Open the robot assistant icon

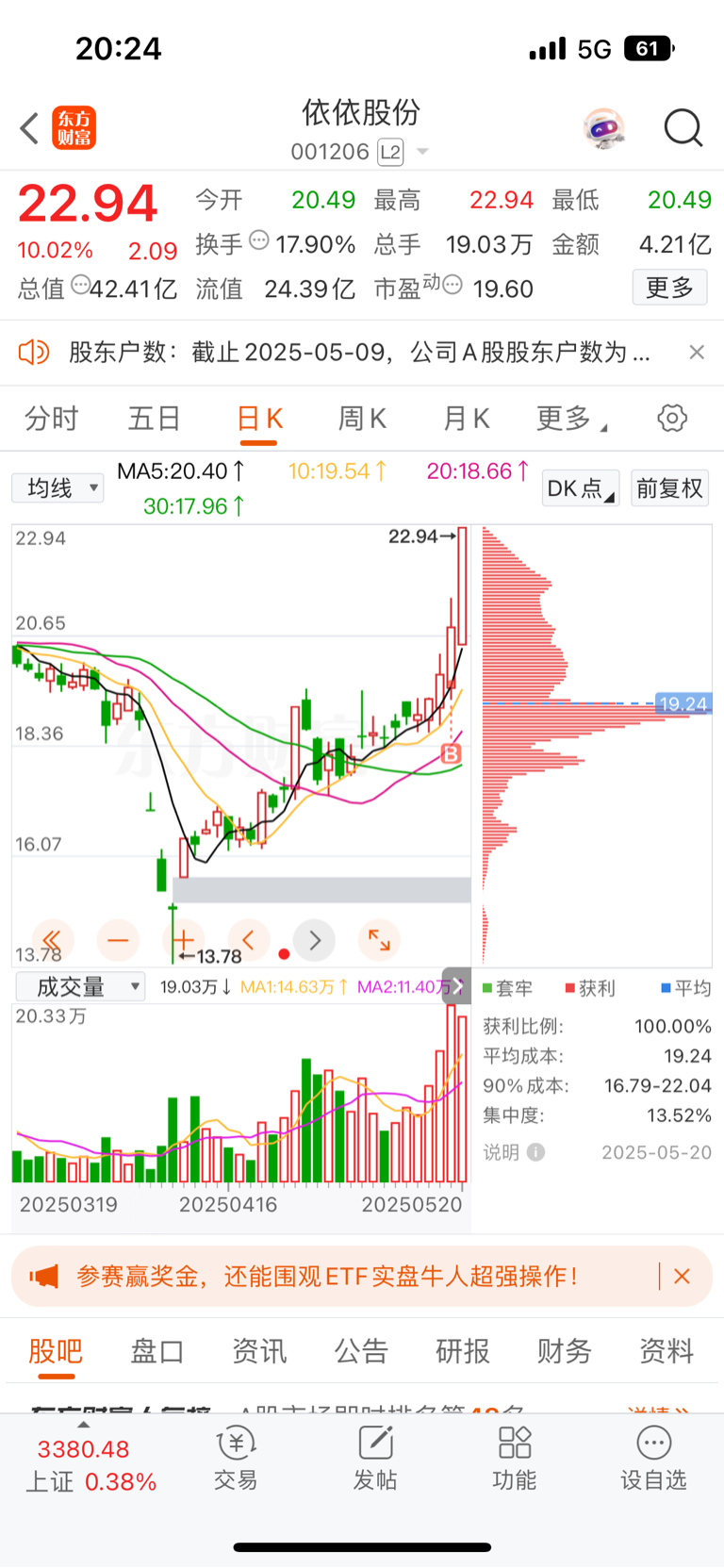tap(604, 128)
